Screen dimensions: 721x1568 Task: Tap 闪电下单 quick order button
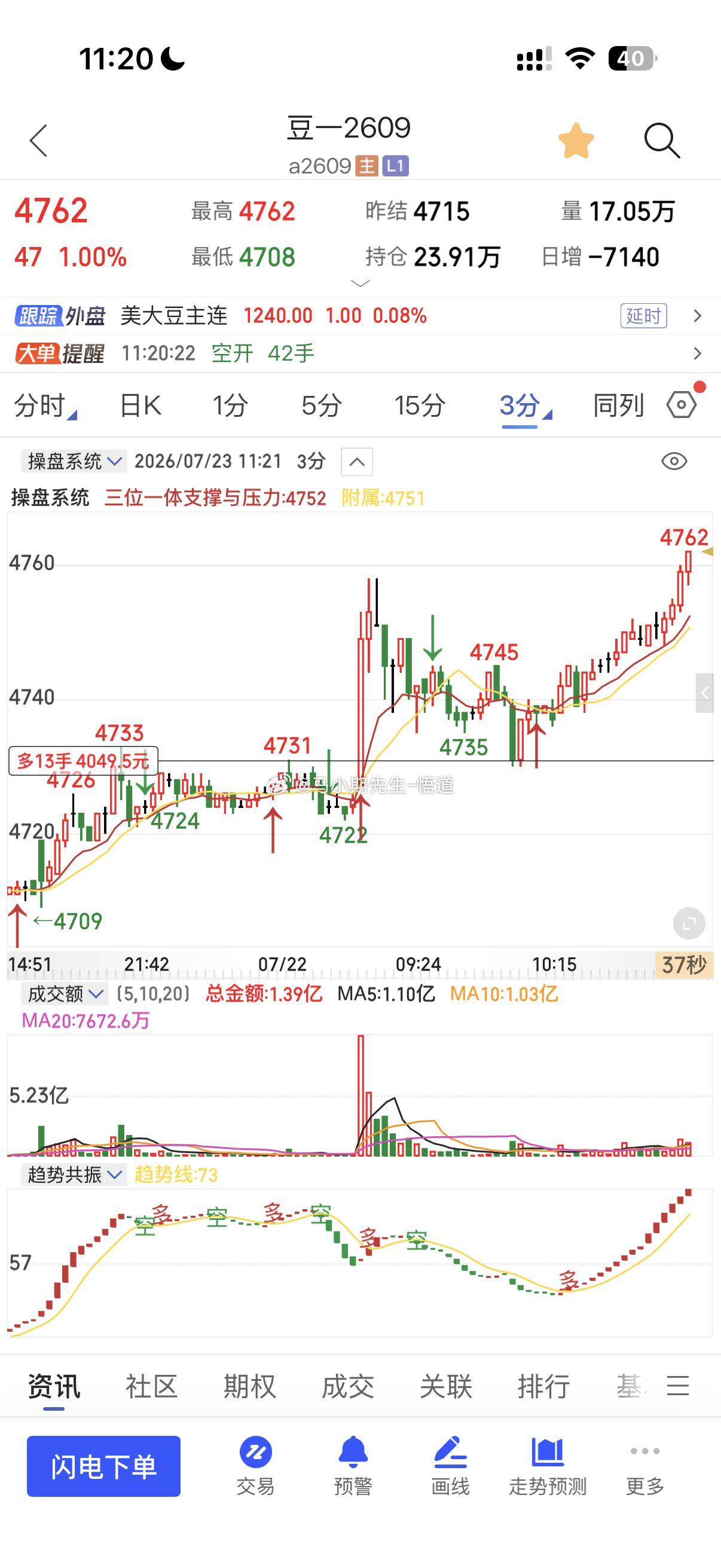pos(103,1466)
